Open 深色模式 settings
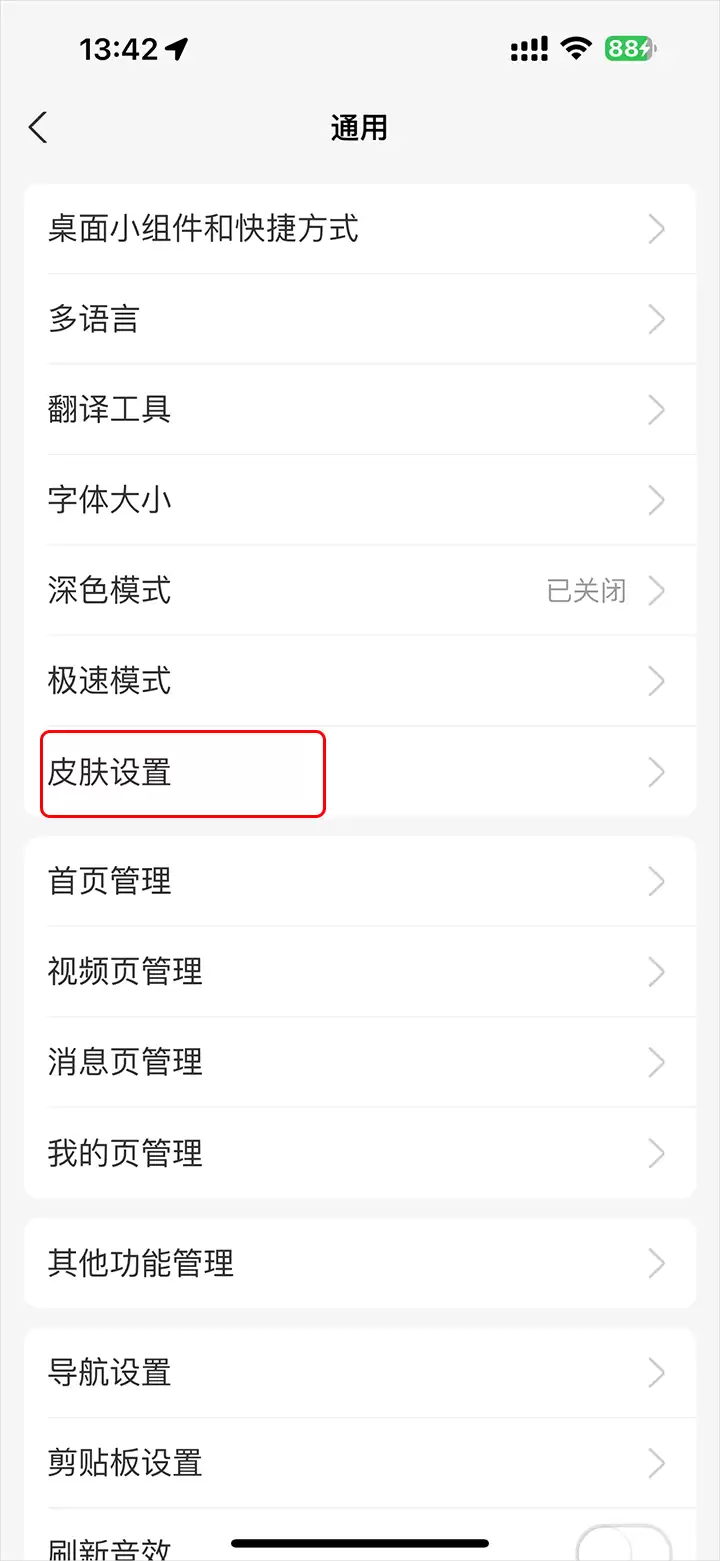The width and height of the screenshot is (720, 1561). click(x=358, y=591)
